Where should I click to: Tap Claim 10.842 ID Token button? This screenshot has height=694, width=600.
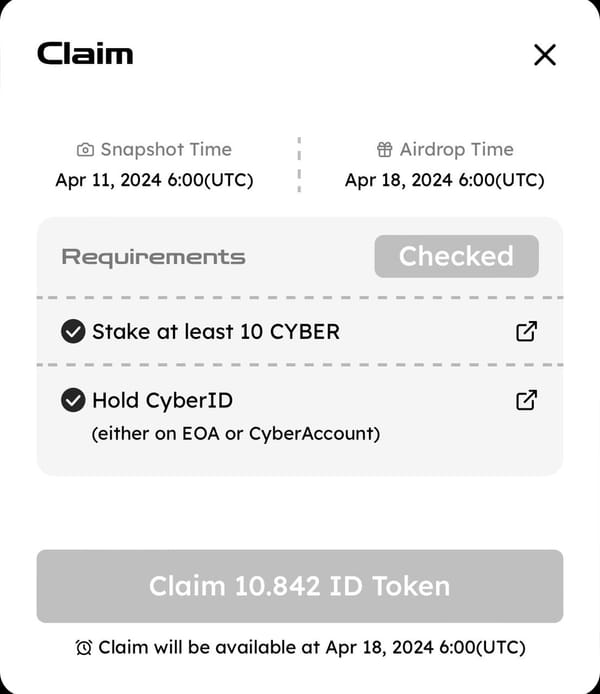(300, 586)
